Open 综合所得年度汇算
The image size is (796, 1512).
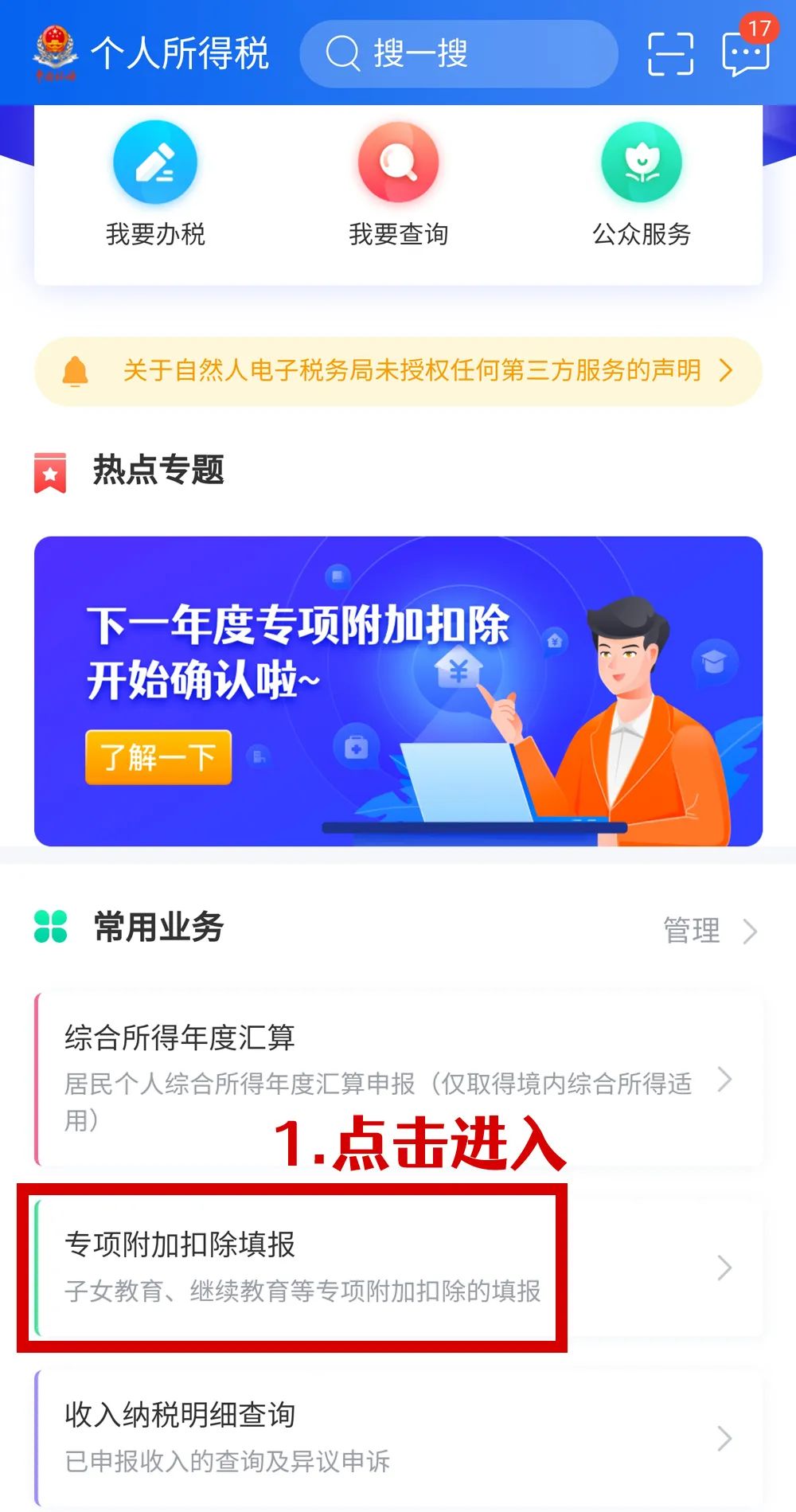400,1079
